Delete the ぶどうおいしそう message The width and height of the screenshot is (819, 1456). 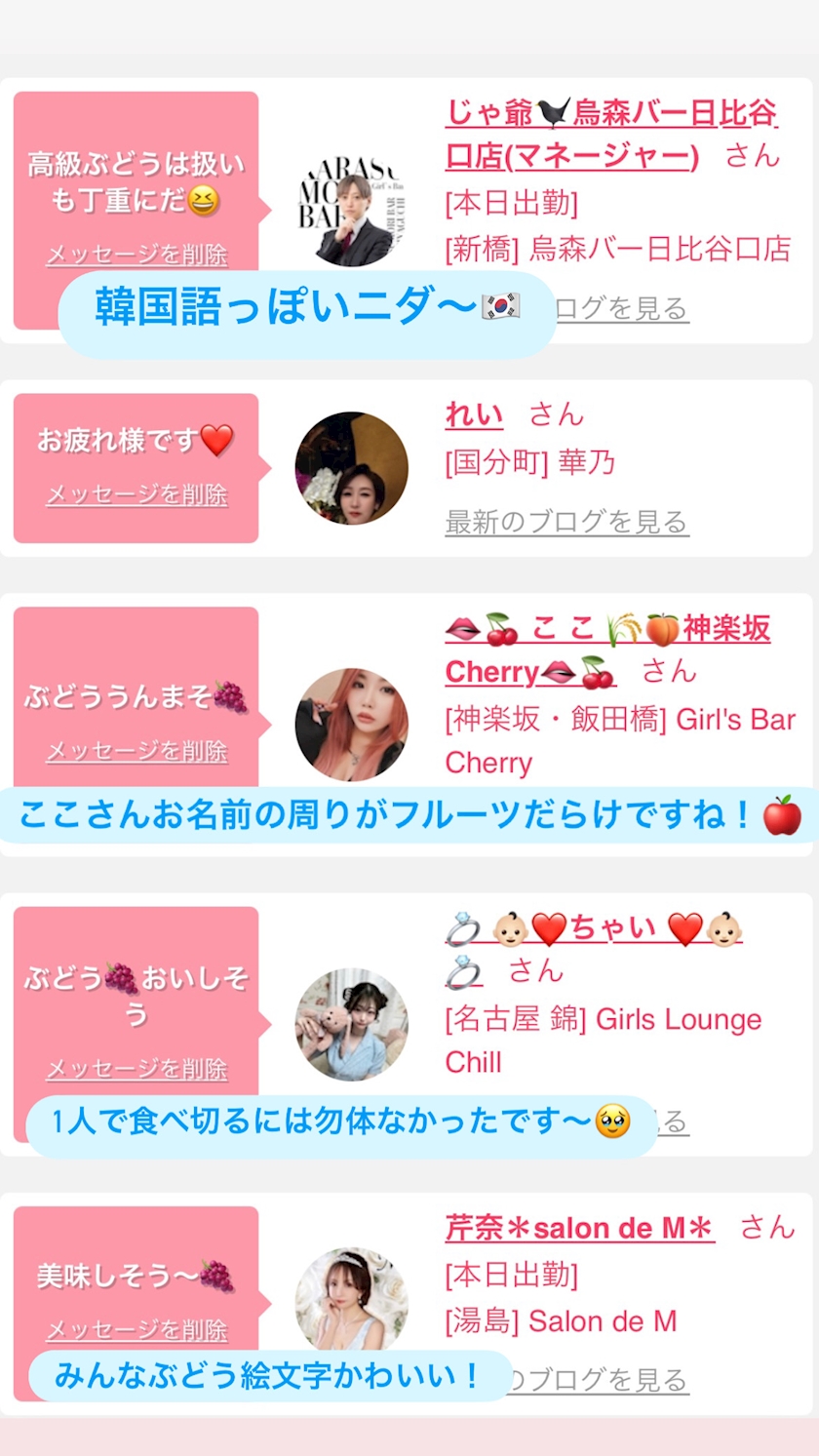tap(136, 1069)
